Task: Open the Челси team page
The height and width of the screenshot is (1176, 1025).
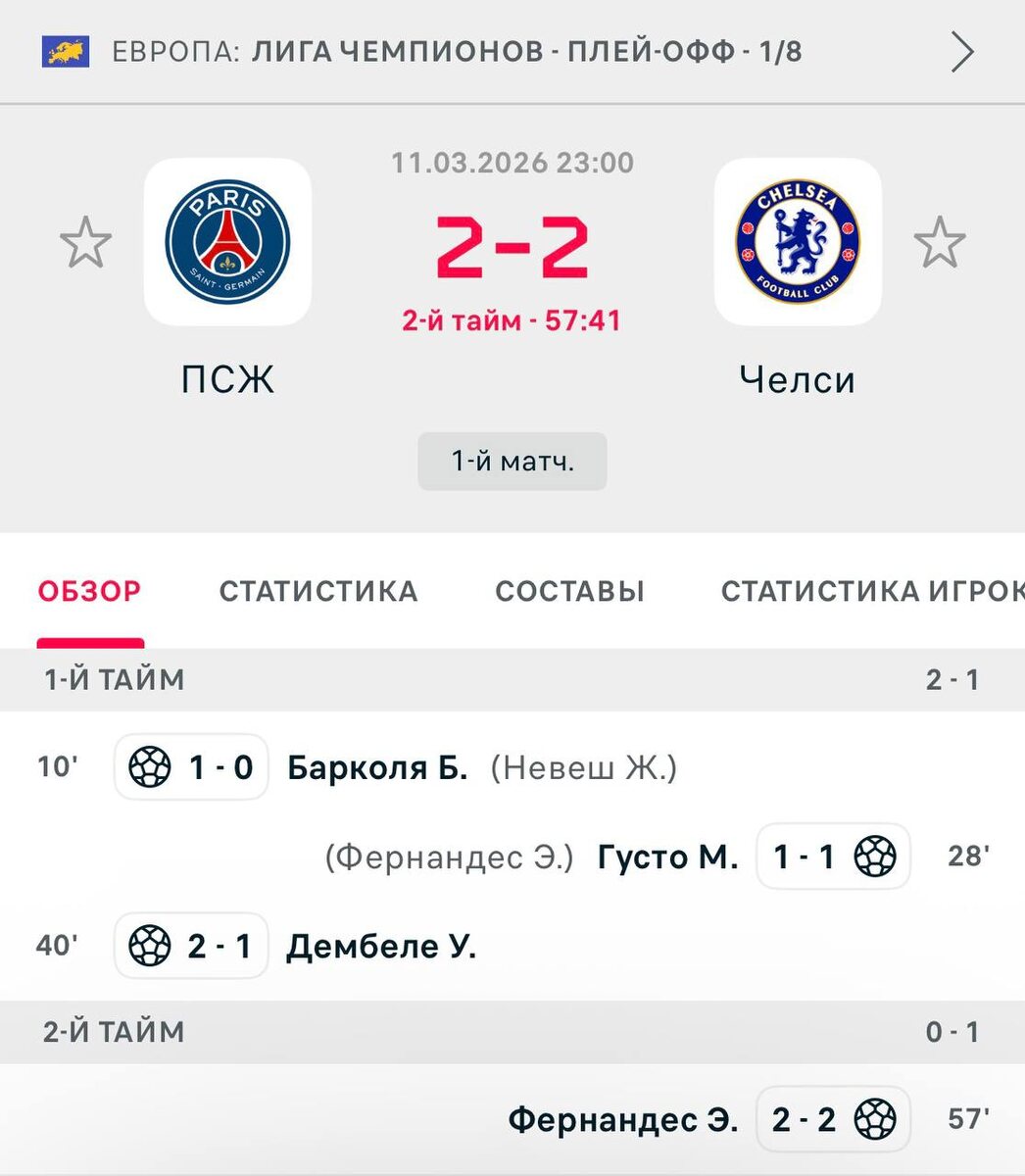Action: 798,243
